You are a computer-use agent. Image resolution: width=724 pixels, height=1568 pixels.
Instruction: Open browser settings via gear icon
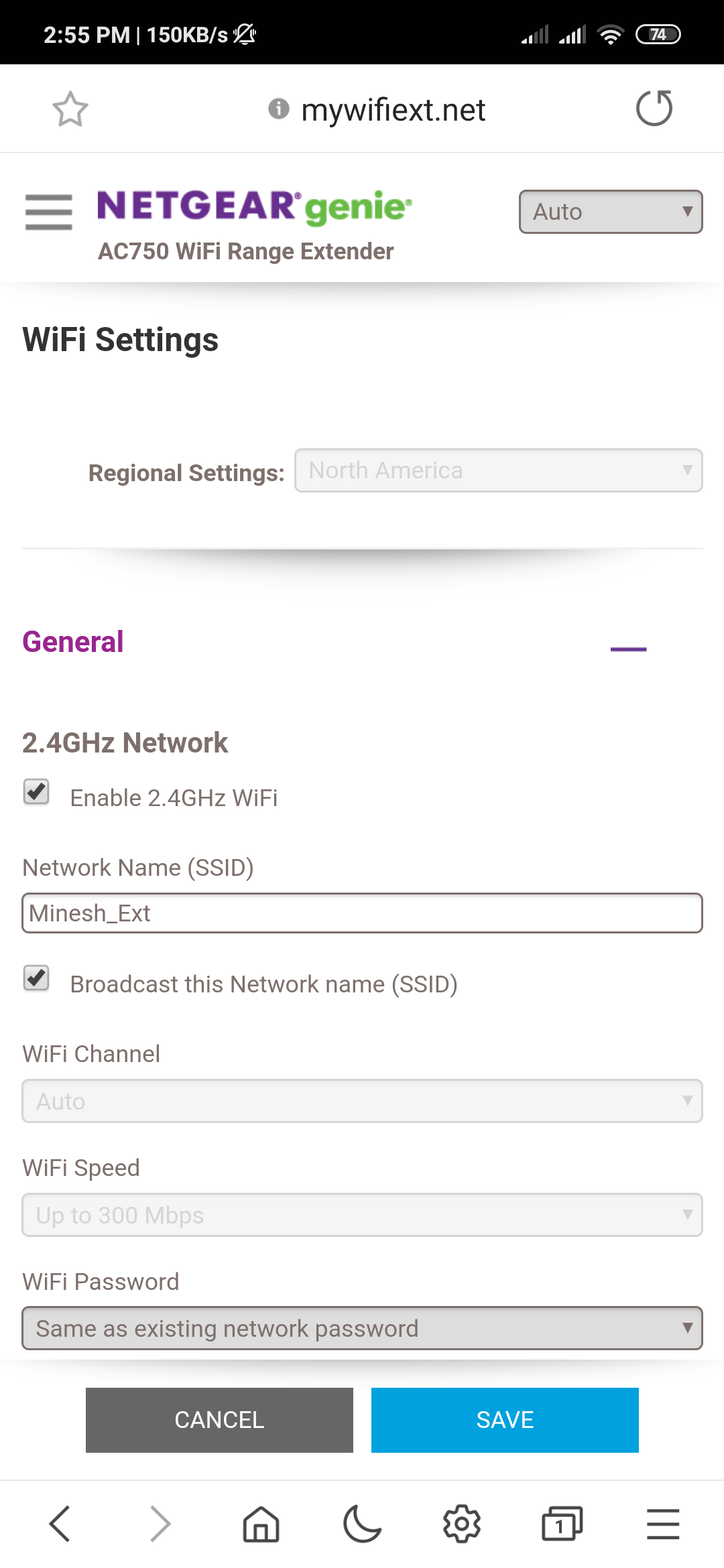pyautogui.click(x=463, y=1524)
